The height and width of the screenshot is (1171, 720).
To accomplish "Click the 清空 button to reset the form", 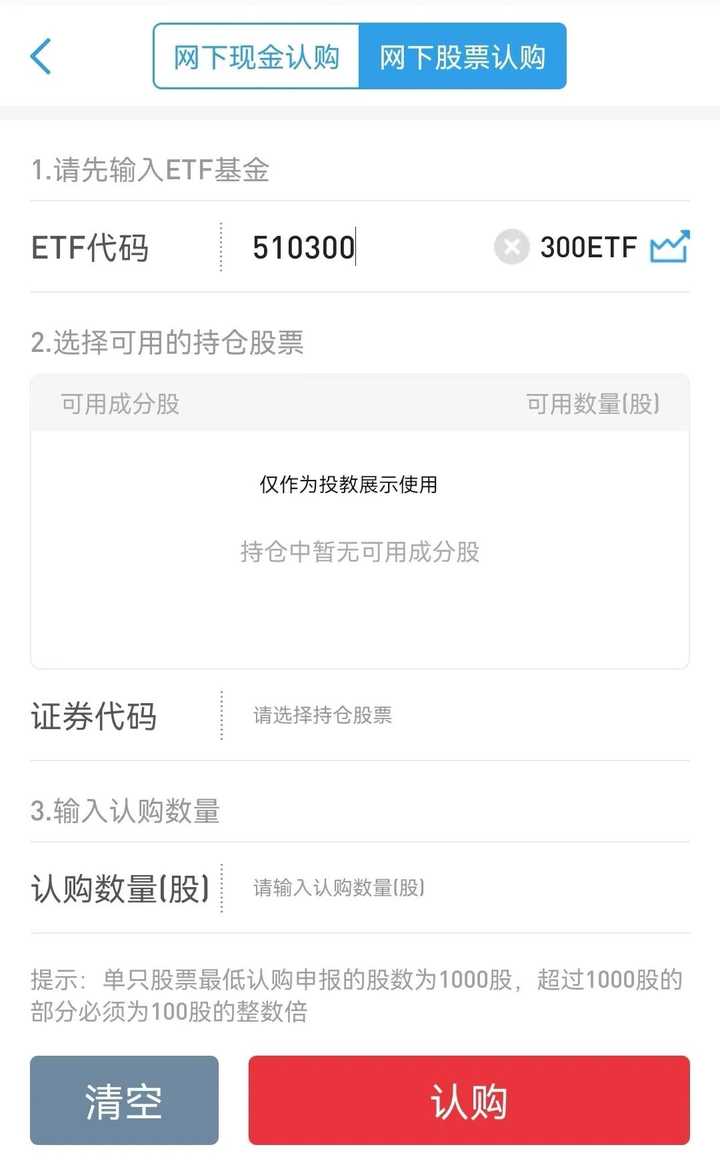I will coord(124,1100).
